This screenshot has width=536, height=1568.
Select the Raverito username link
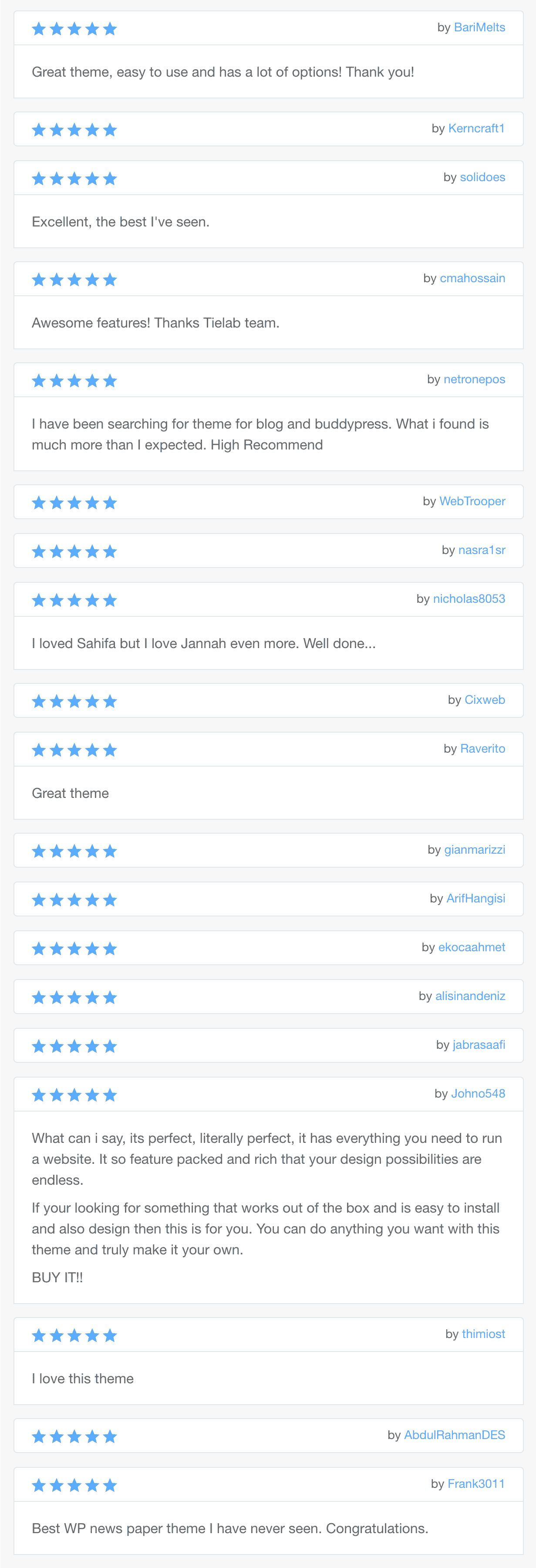click(482, 748)
